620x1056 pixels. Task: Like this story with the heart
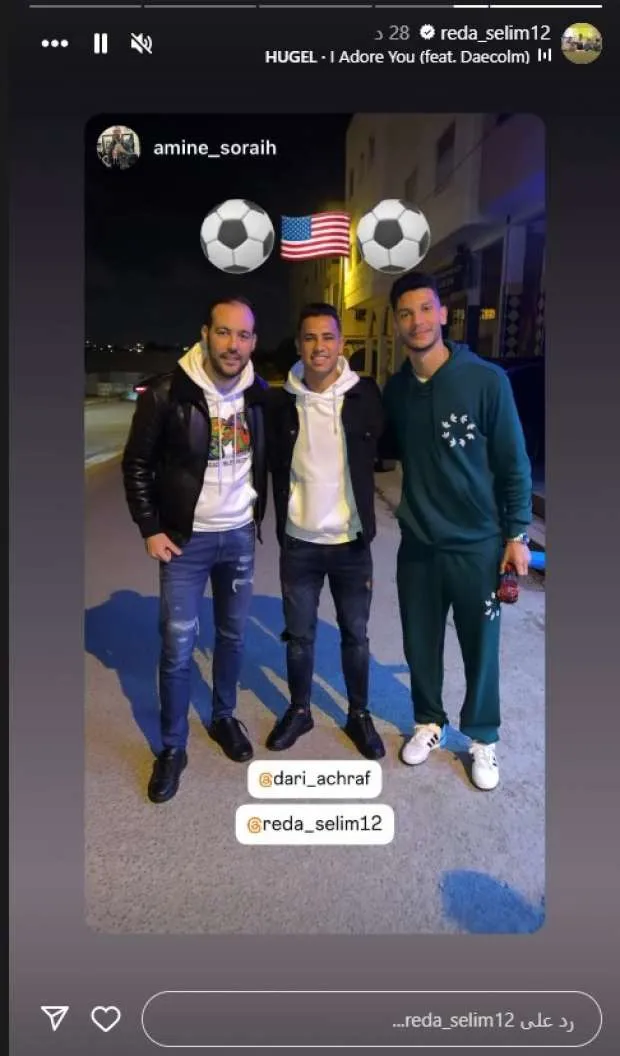tap(106, 1019)
